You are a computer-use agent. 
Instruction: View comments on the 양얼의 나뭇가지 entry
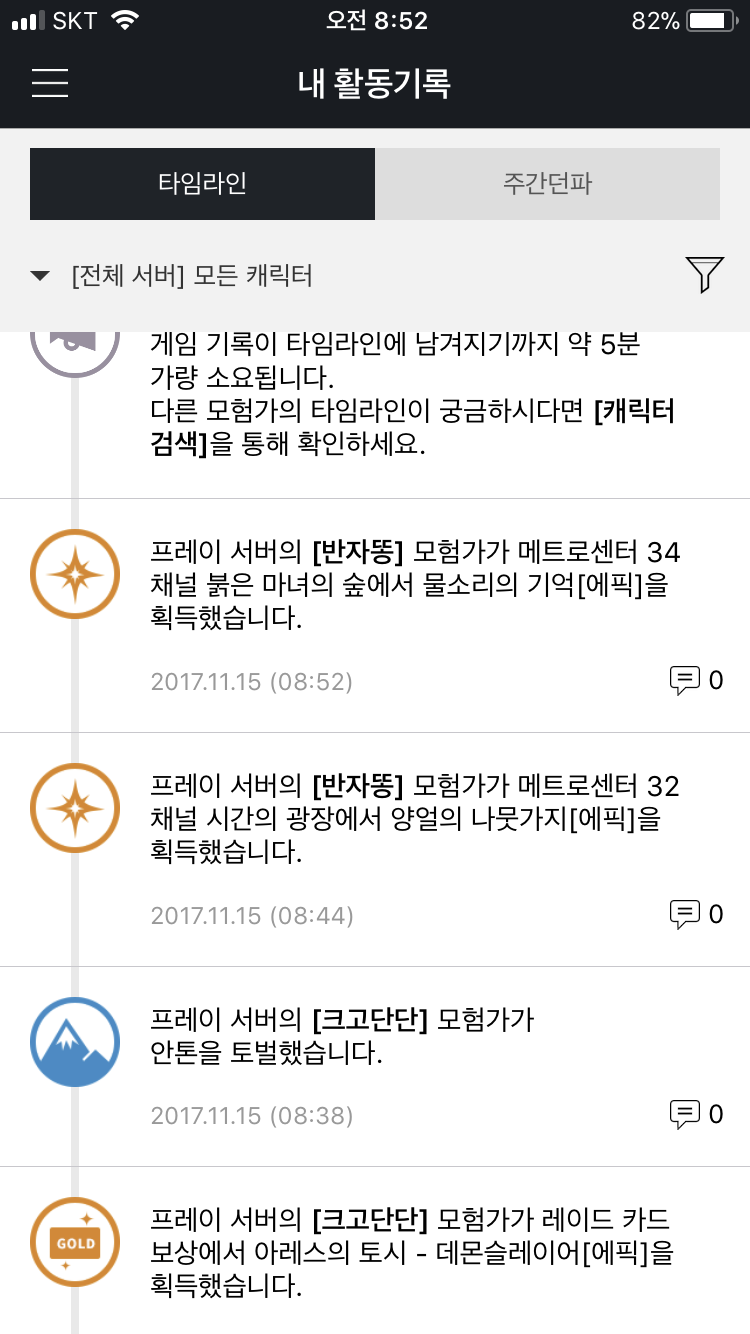pos(685,914)
